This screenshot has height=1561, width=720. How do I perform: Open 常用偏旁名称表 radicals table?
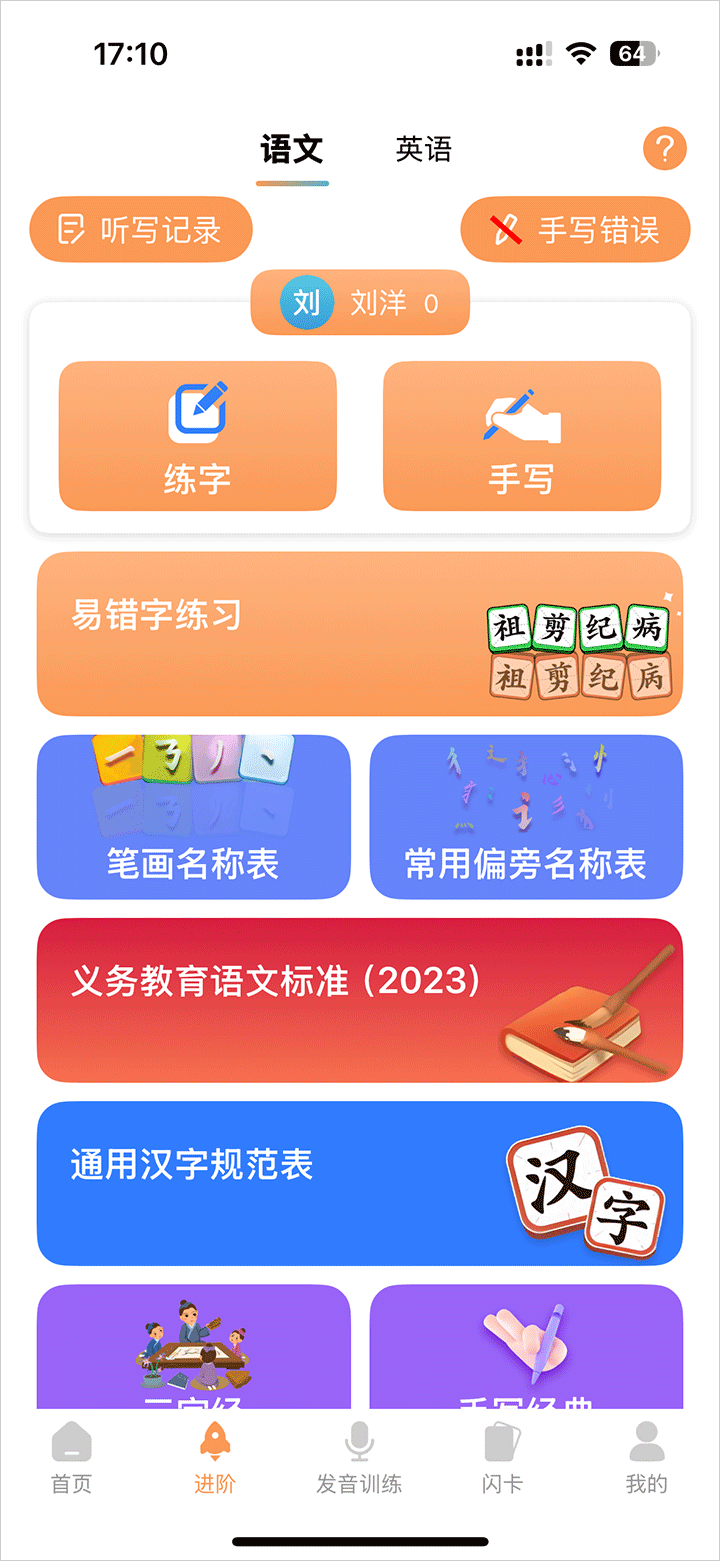pos(526,817)
